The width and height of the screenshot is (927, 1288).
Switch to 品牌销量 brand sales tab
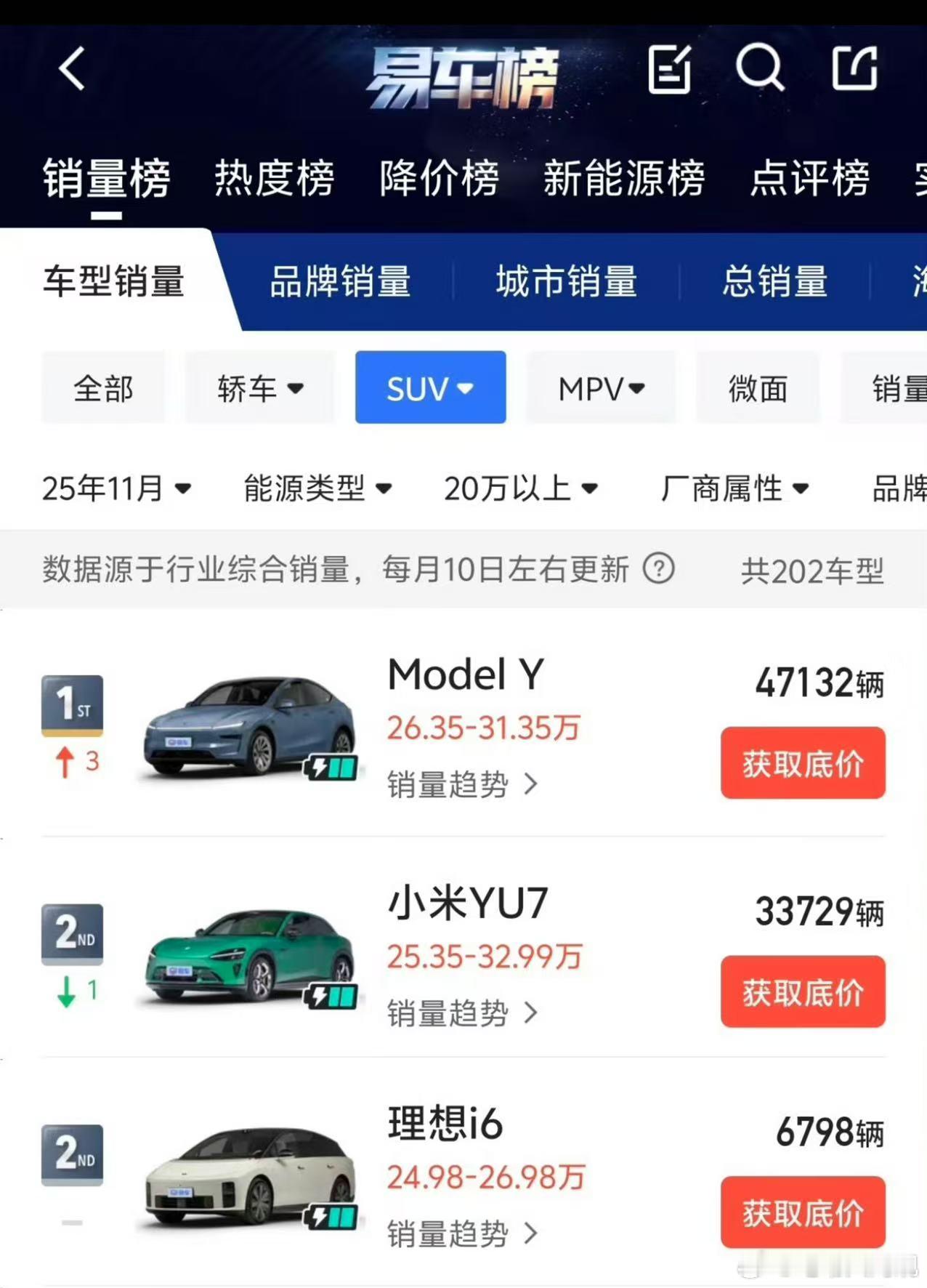340,283
